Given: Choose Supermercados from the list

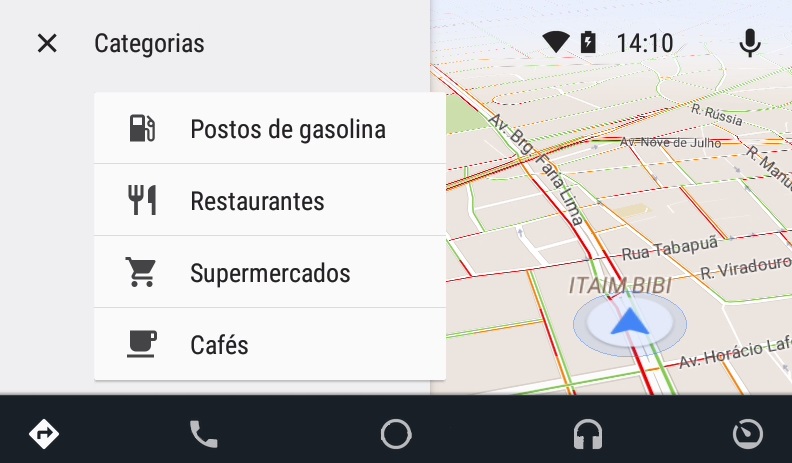Looking at the screenshot, I should coord(270,273).
